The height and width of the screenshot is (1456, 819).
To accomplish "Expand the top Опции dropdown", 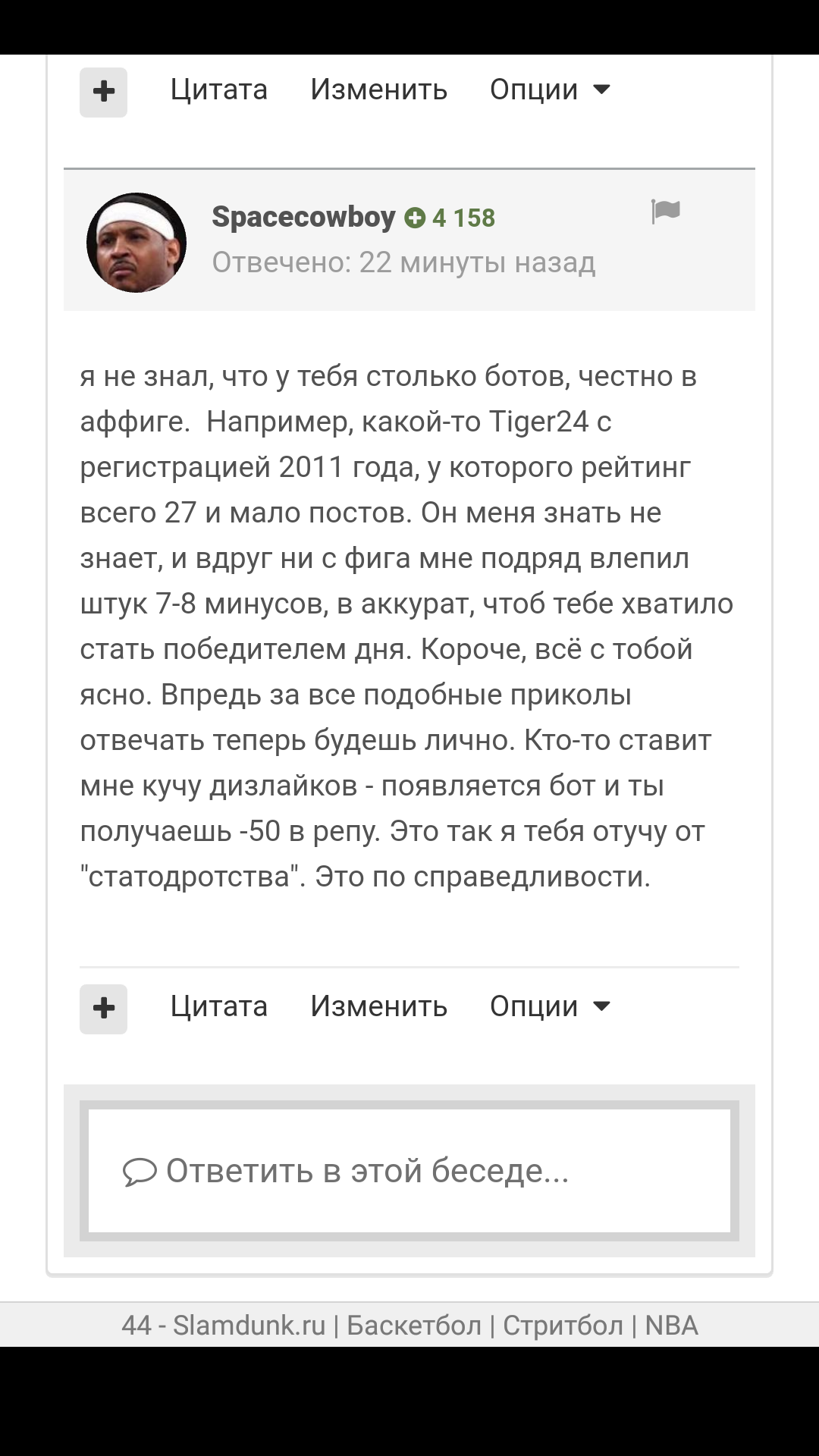I will (x=550, y=89).
